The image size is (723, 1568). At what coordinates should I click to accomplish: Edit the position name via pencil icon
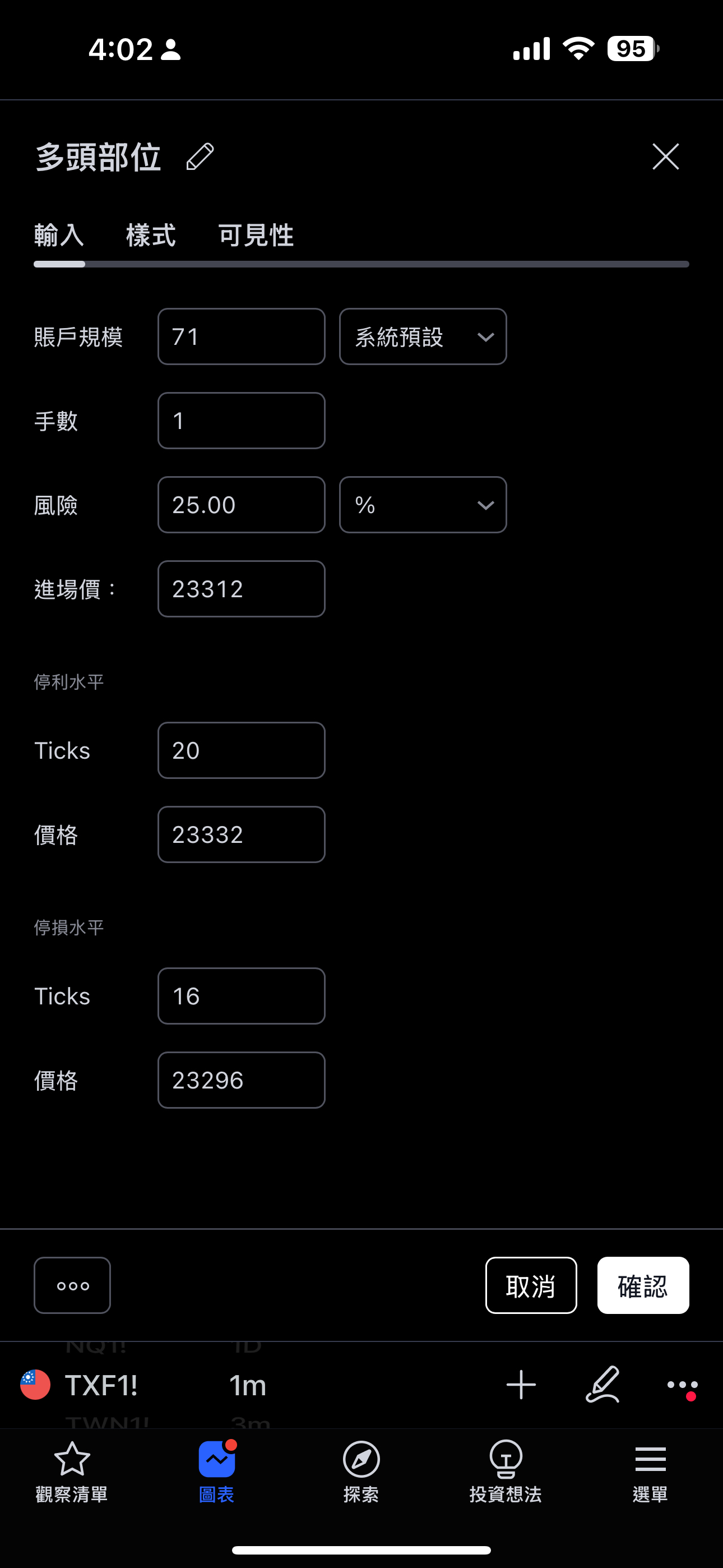point(201,157)
